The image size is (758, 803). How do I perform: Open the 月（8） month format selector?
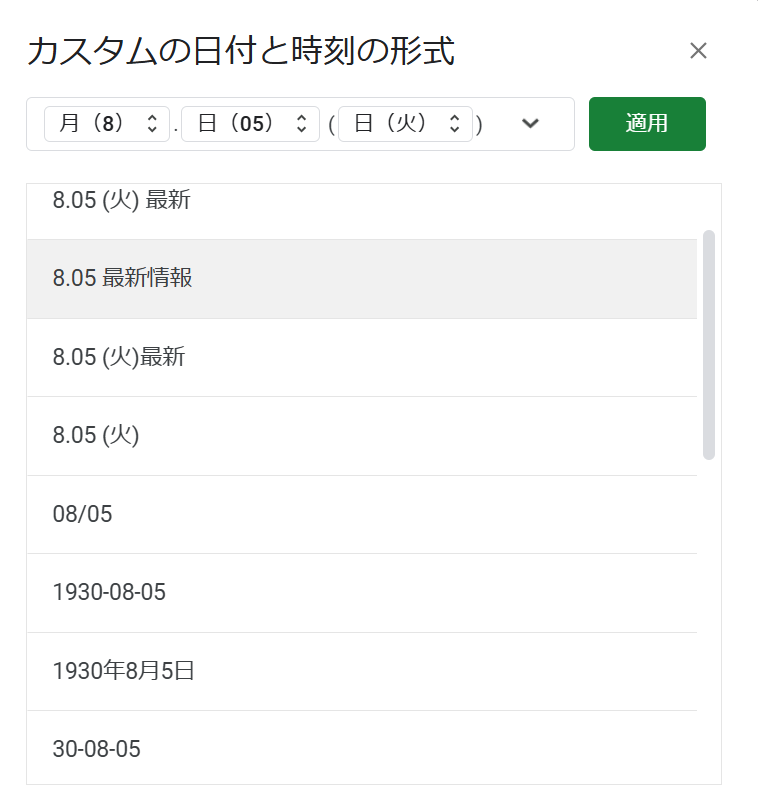click(107, 124)
